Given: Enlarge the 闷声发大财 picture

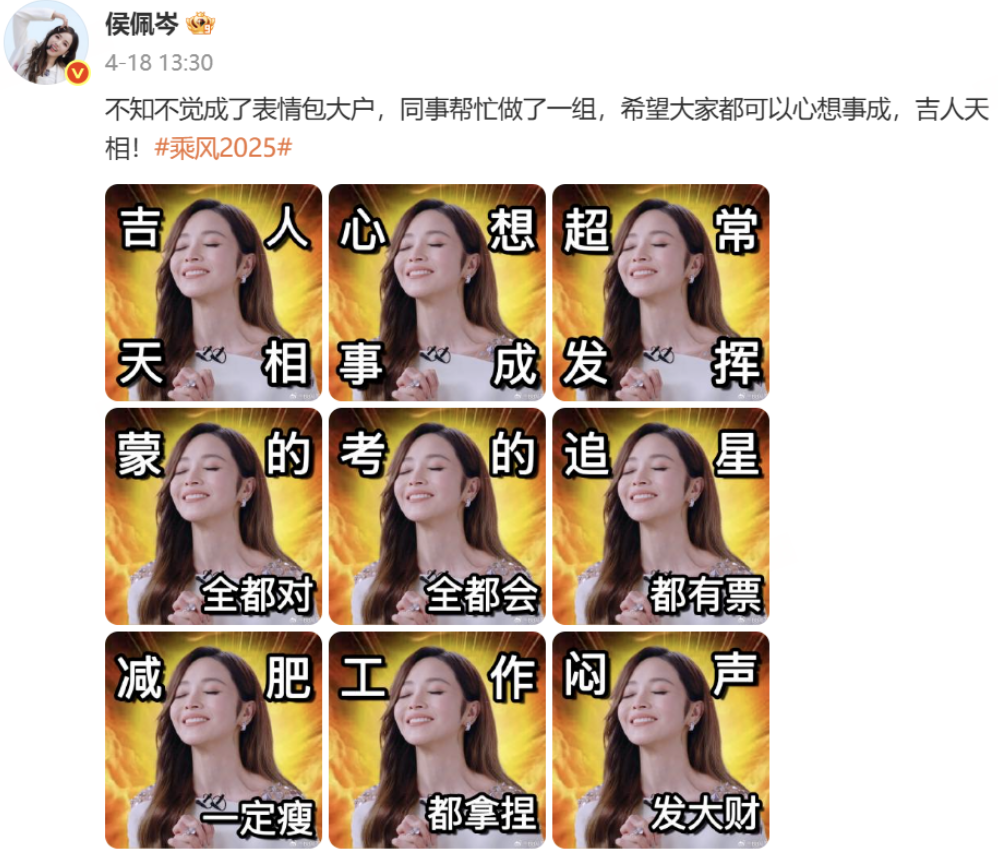Looking at the screenshot, I should (660, 740).
